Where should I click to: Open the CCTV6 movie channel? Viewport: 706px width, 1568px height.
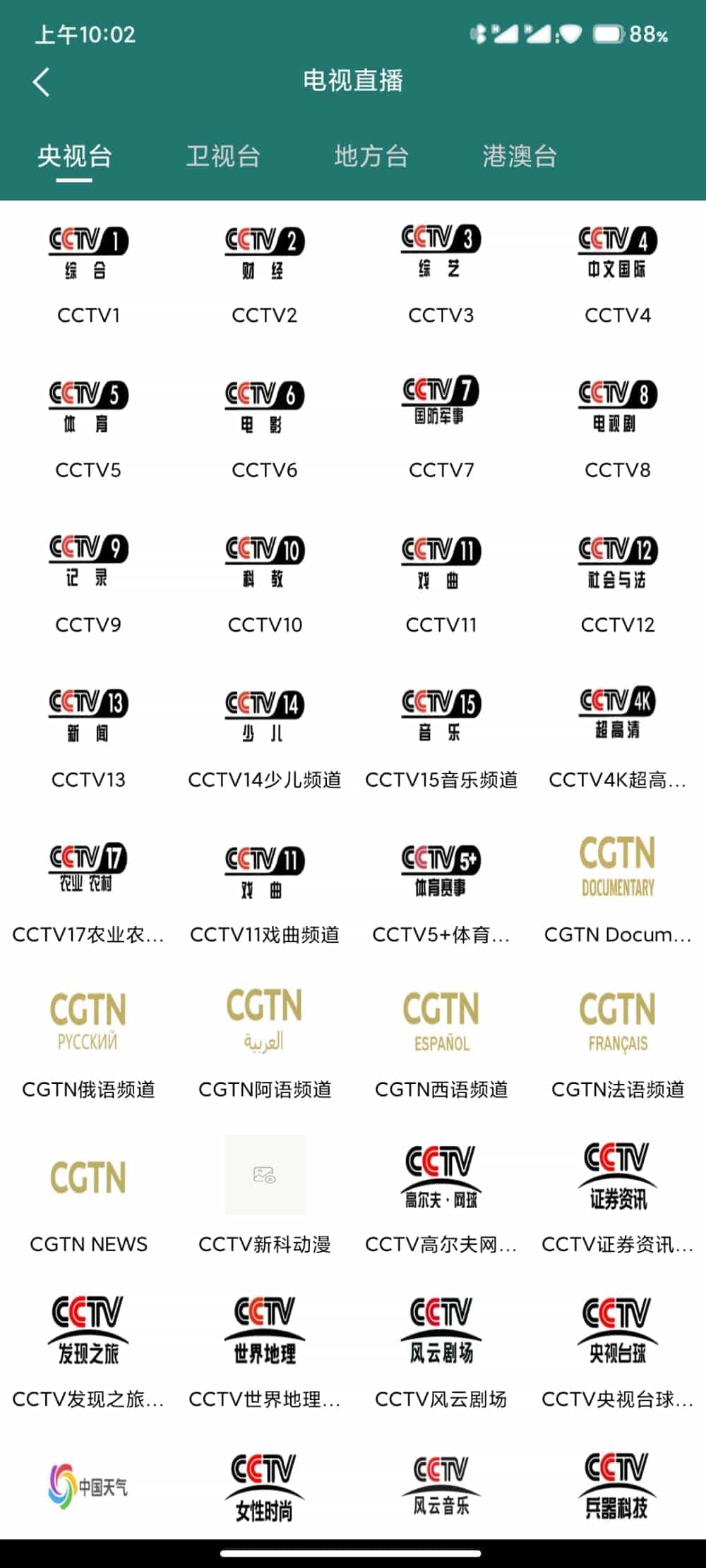[265, 430]
